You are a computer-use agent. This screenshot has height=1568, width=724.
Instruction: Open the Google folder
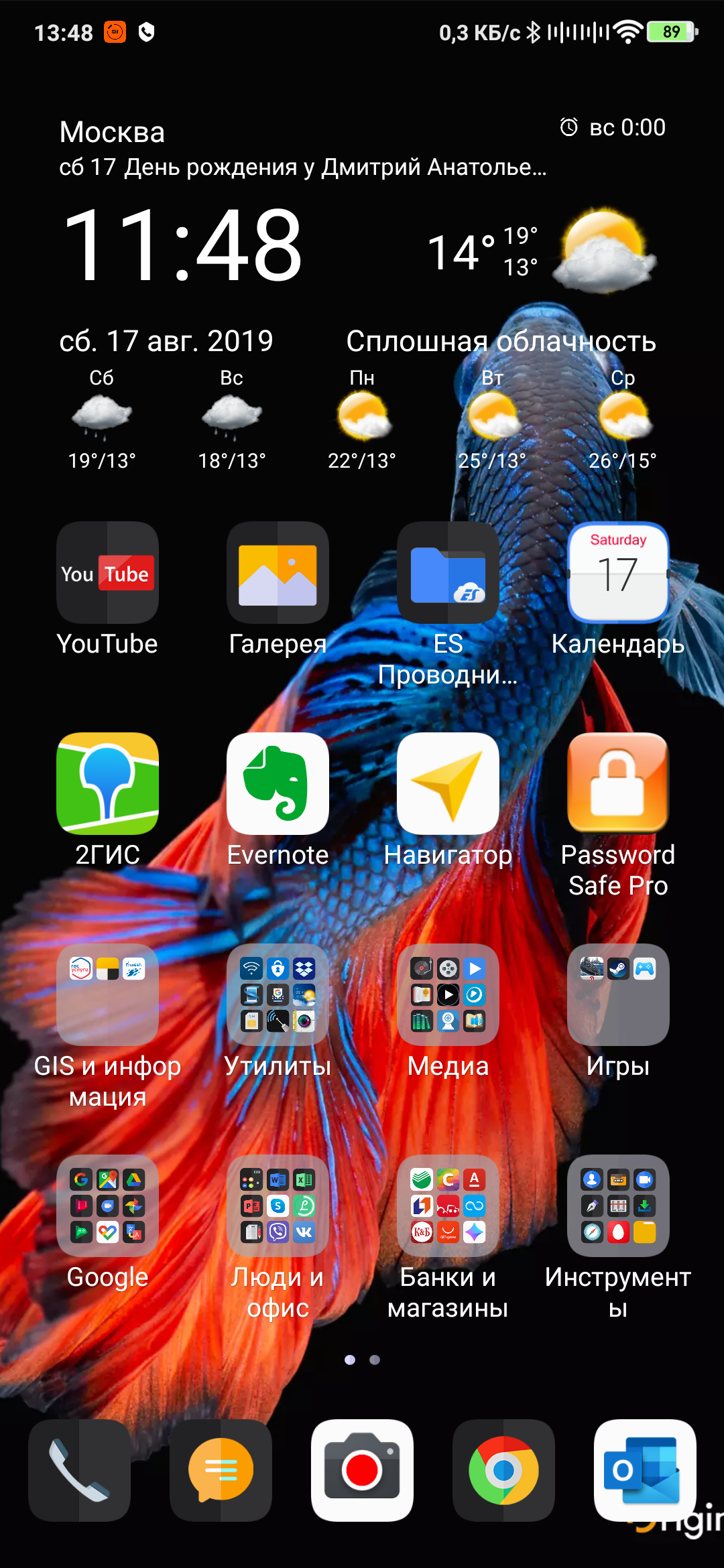(107, 1206)
